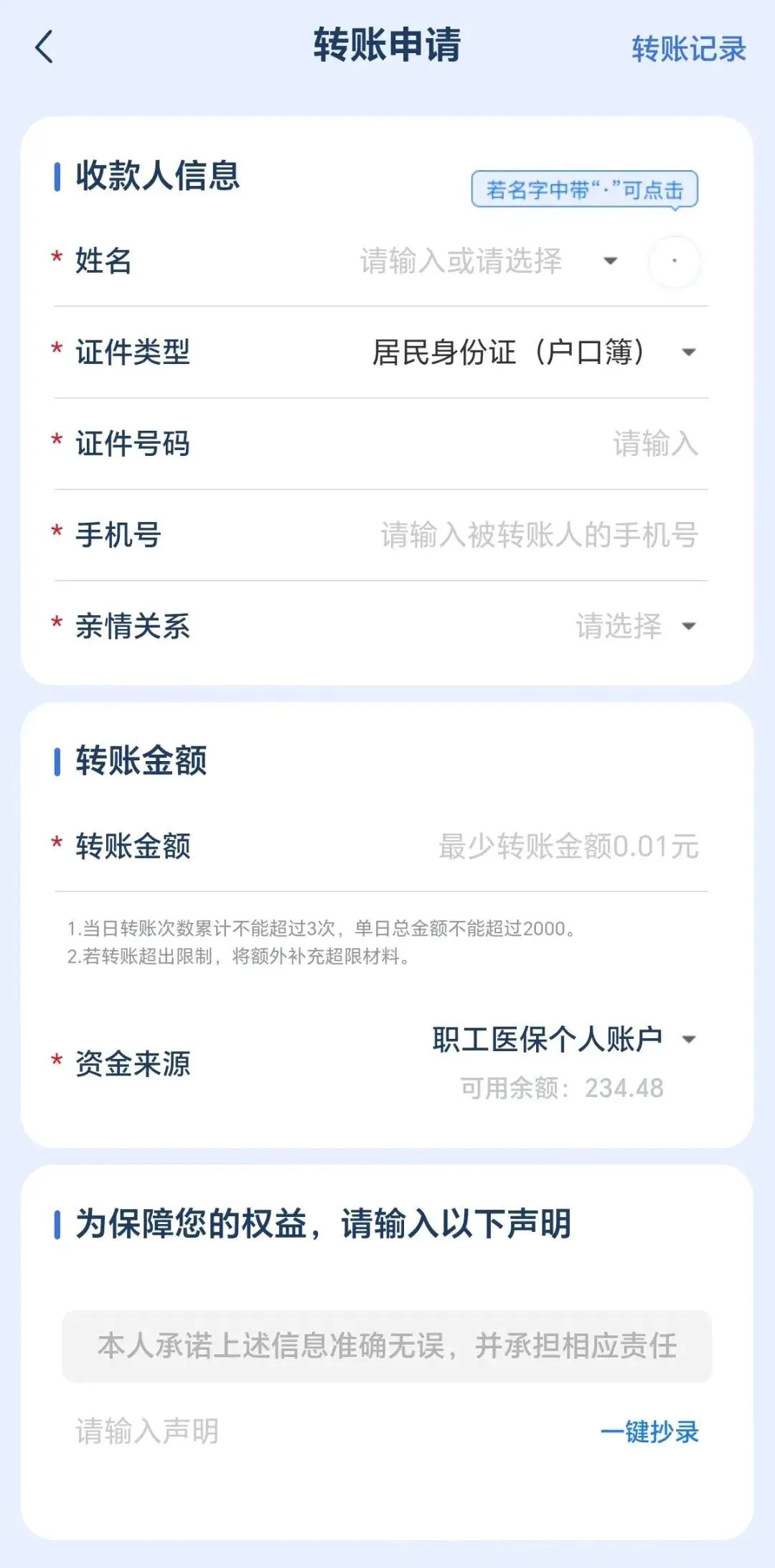This screenshot has height=1568, width=775.
Task: Click the 请输入或请选择 name input field
Action: [459, 262]
